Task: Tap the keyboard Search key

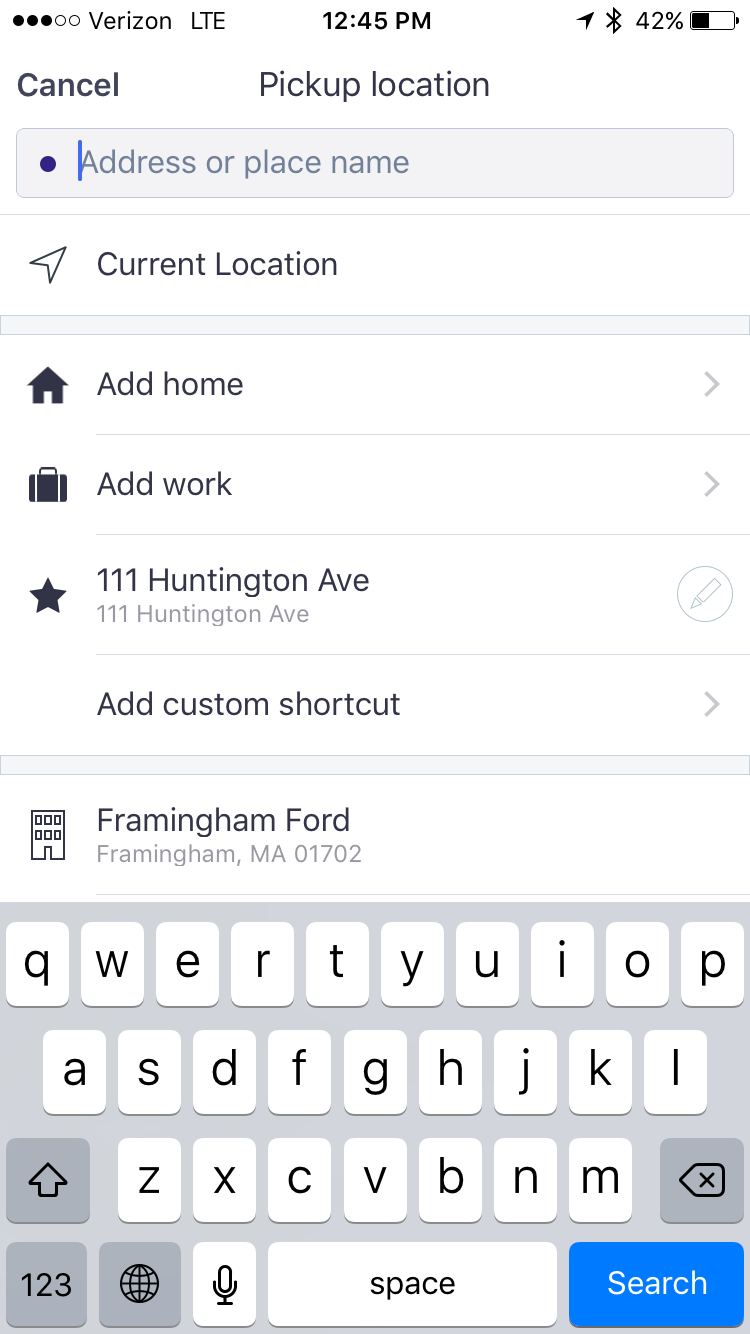Action: pos(657,1284)
